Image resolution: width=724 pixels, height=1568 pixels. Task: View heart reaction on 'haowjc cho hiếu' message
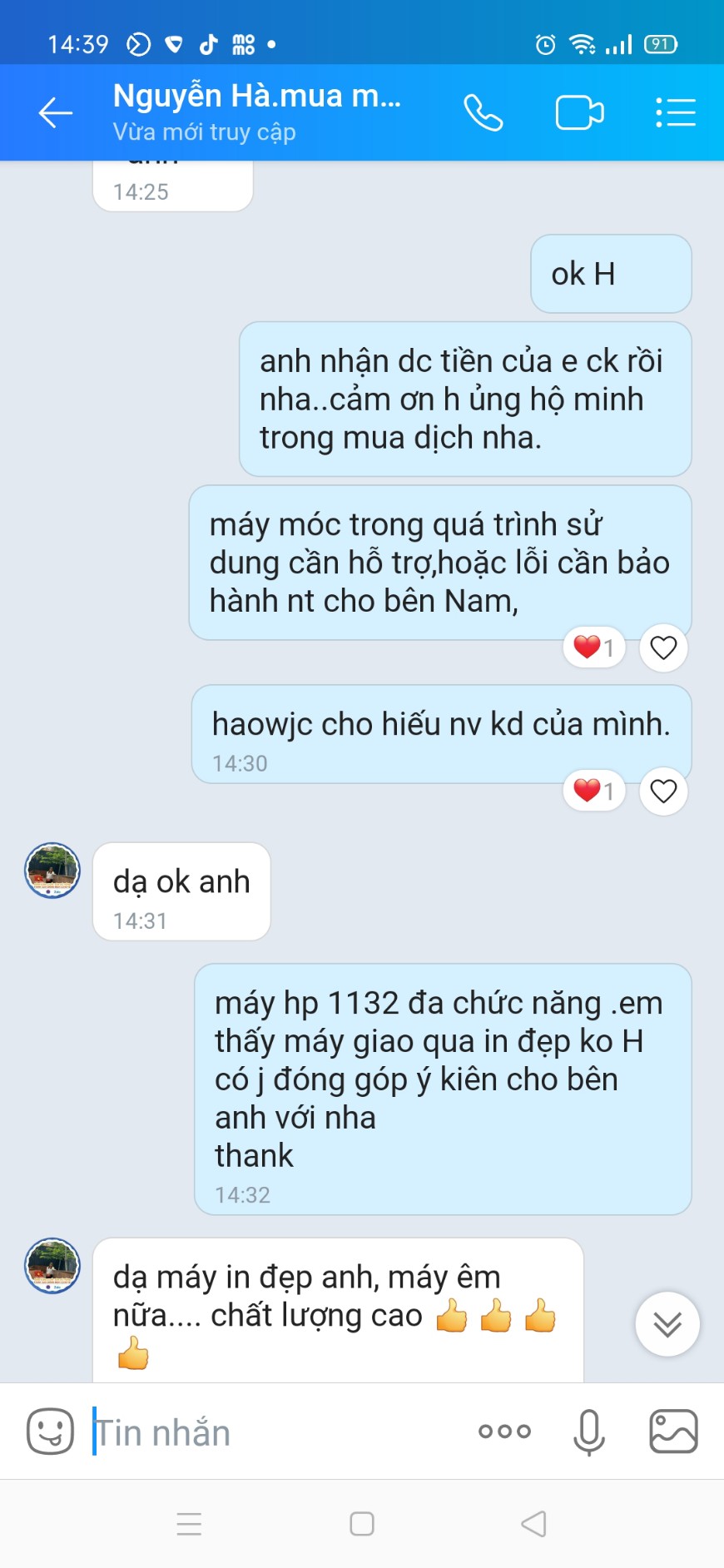point(593,791)
